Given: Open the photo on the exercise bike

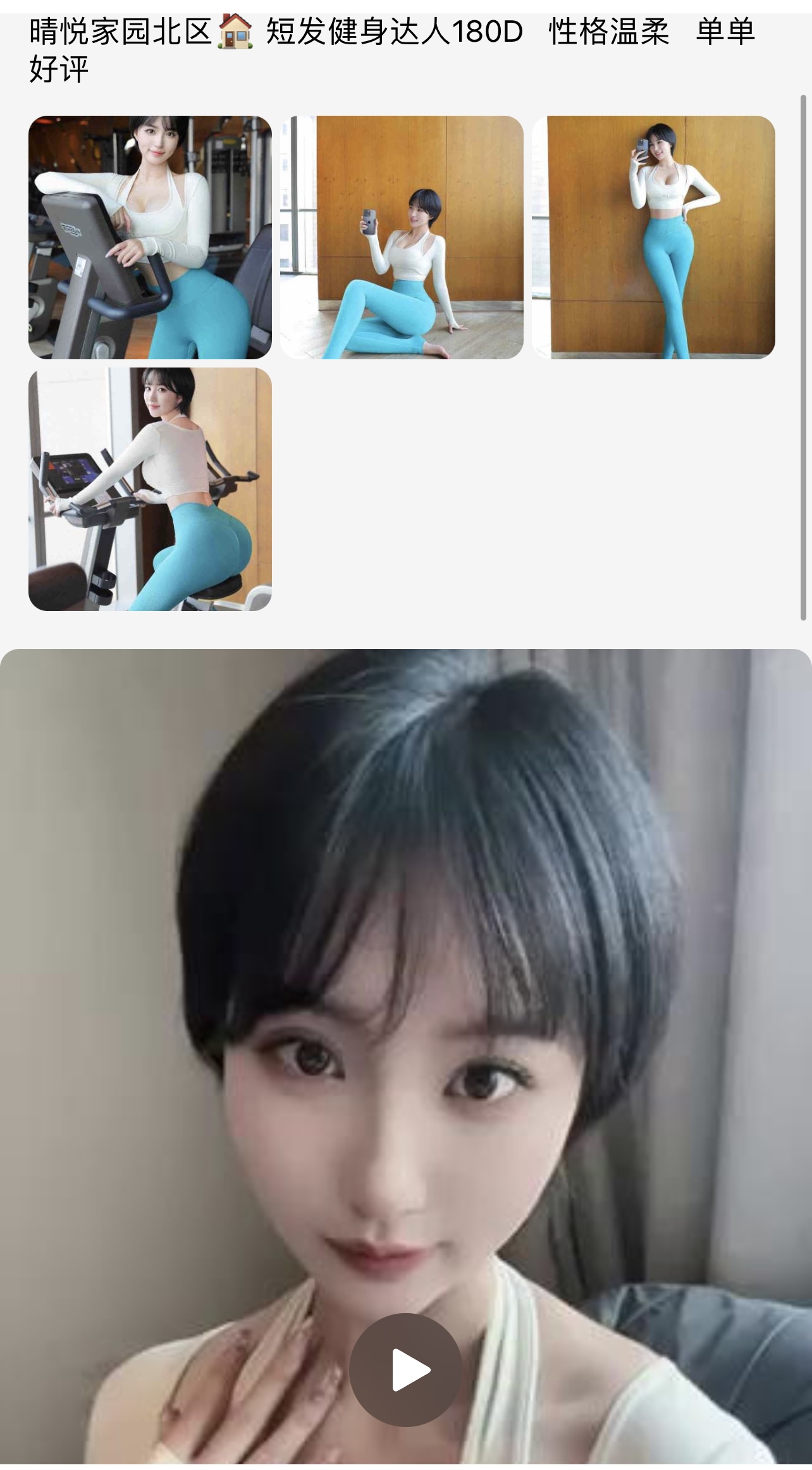Looking at the screenshot, I should click(x=150, y=489).
